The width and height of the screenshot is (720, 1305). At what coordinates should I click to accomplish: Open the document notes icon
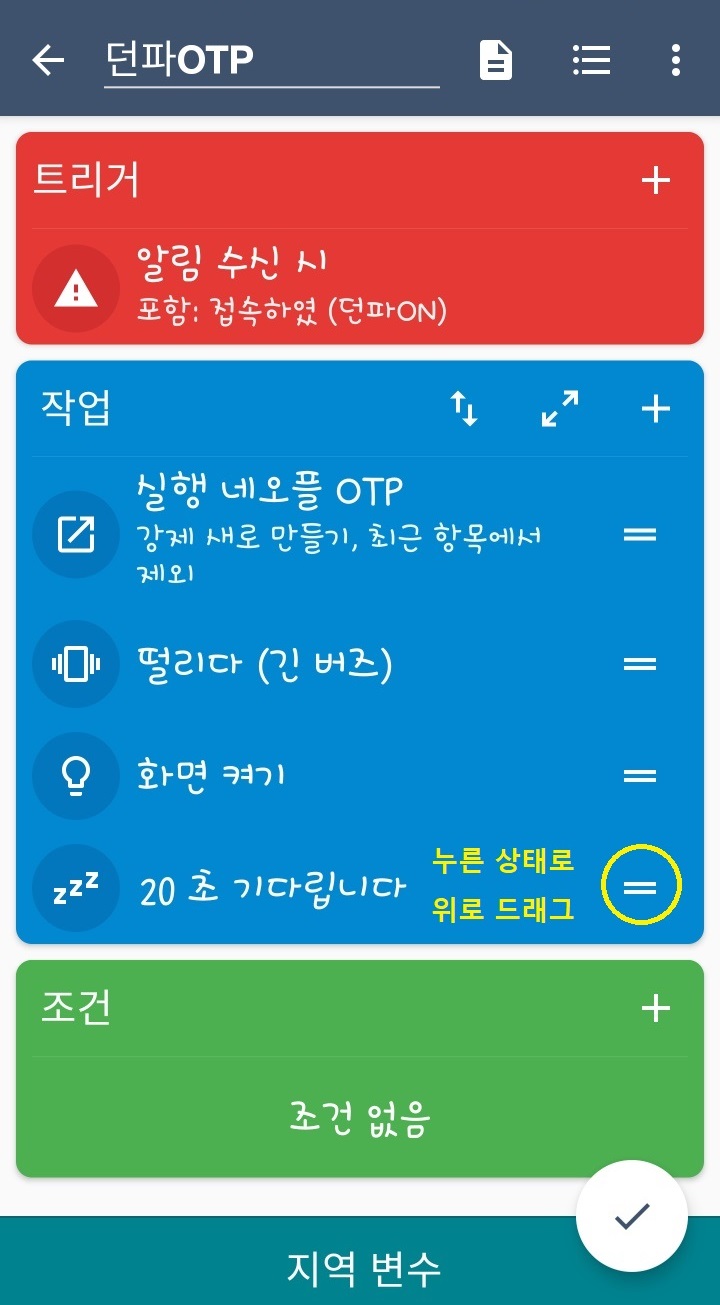[x=496, y=61]
